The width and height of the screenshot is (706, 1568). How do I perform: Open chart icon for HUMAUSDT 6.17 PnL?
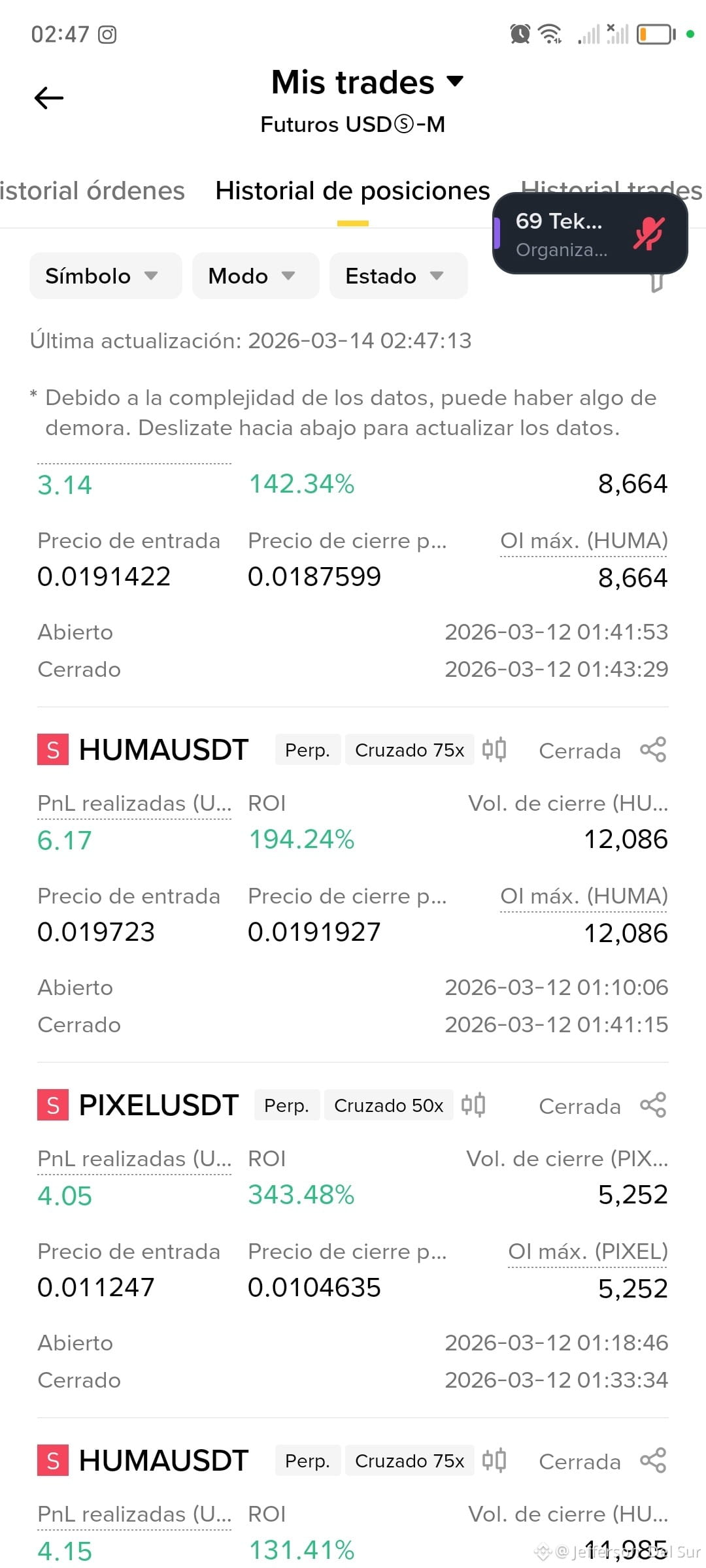494,750
